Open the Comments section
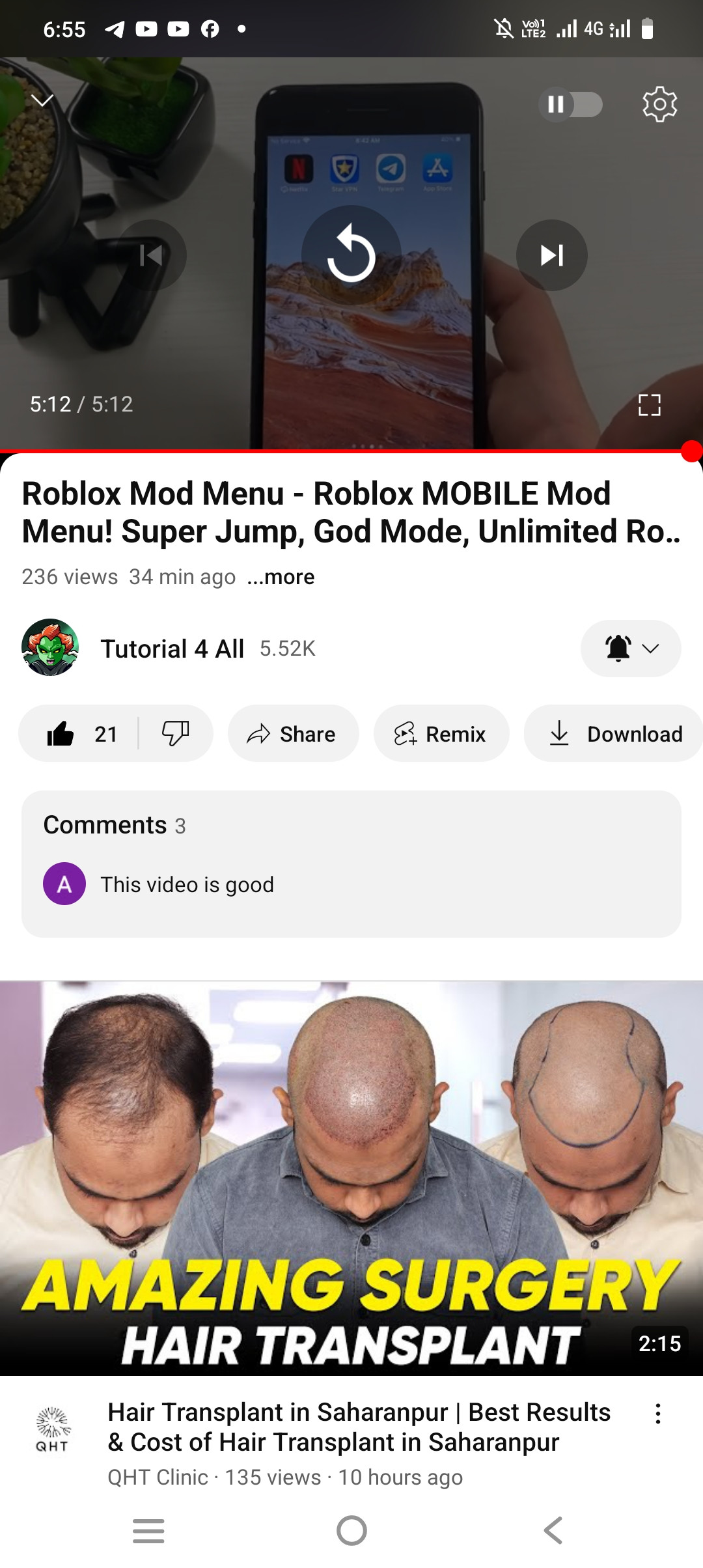Image resolution: width=703 pixels, height=1568 pixels. pyautogui.click(x=351, y=863)
